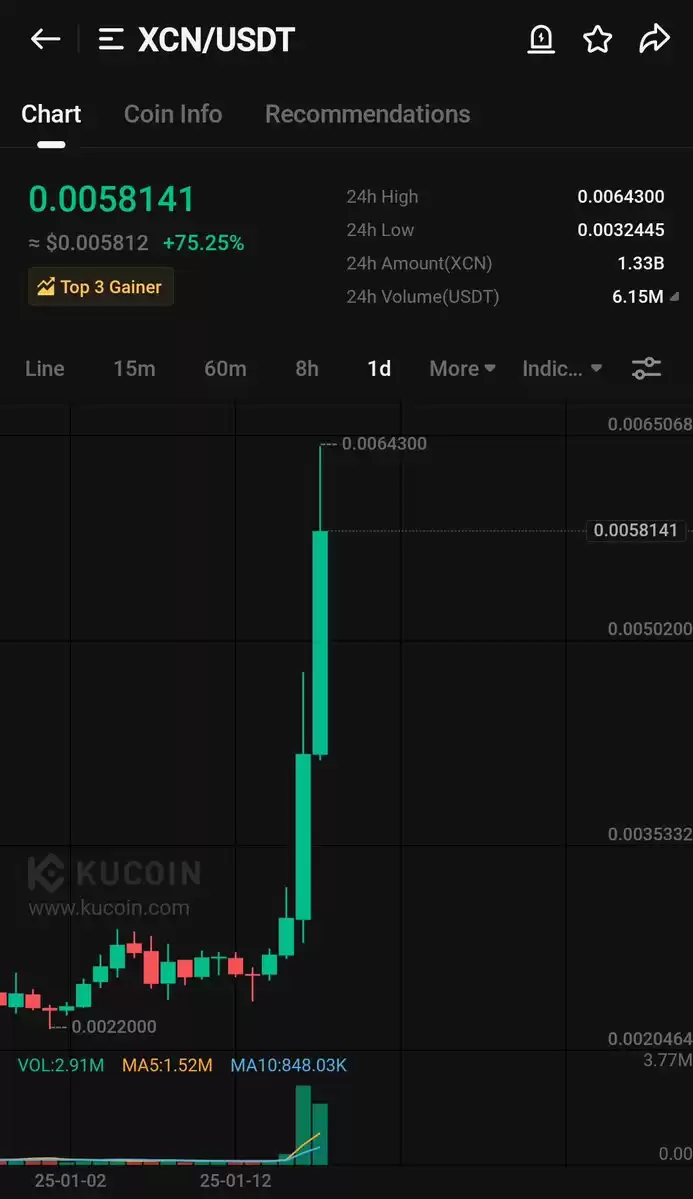693x1199 pixels.
Task: Select the Chart tab
Action: coord(50,114)
